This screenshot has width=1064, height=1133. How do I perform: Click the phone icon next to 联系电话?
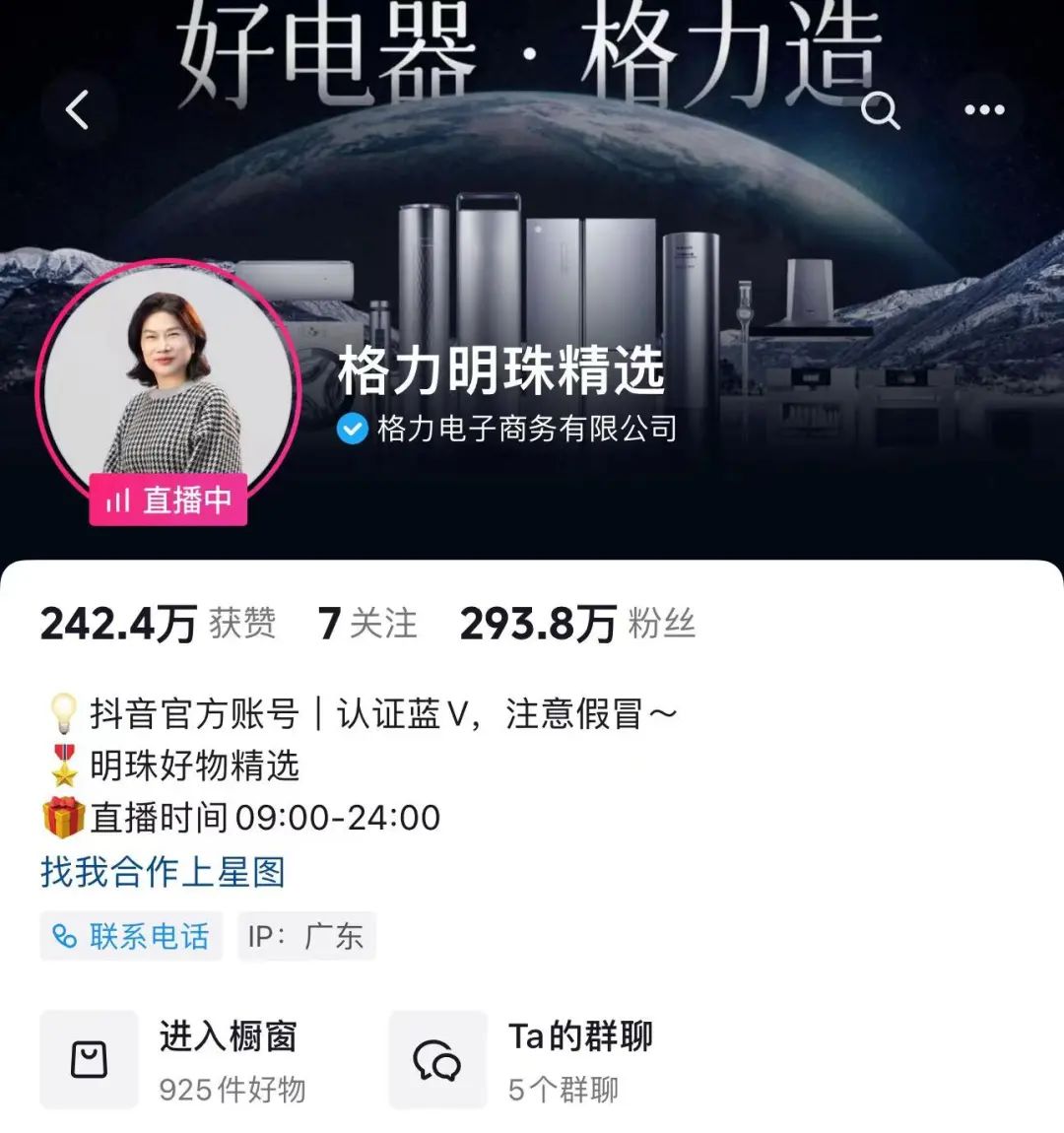click(x=65, y=936)
